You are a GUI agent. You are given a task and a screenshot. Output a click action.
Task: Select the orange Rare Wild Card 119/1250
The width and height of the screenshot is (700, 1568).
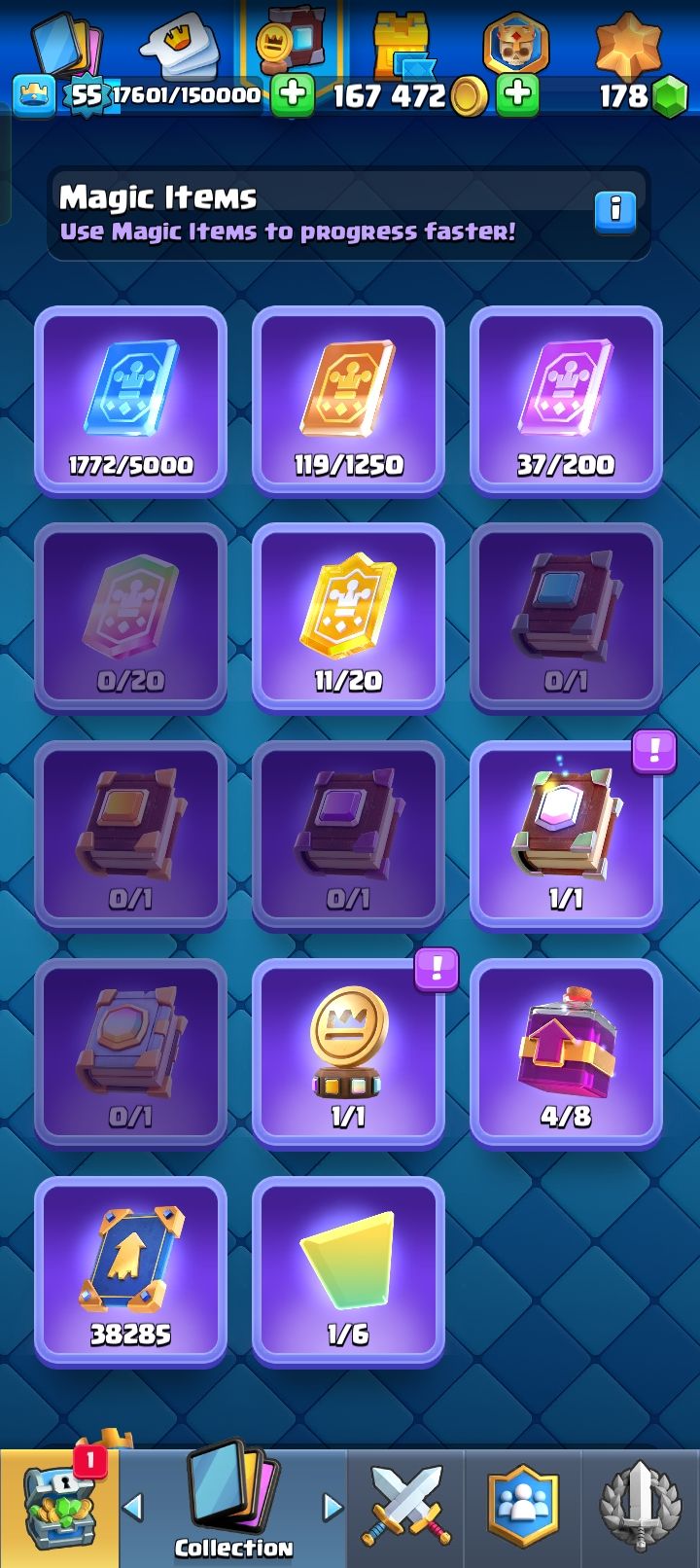(348, 401)
